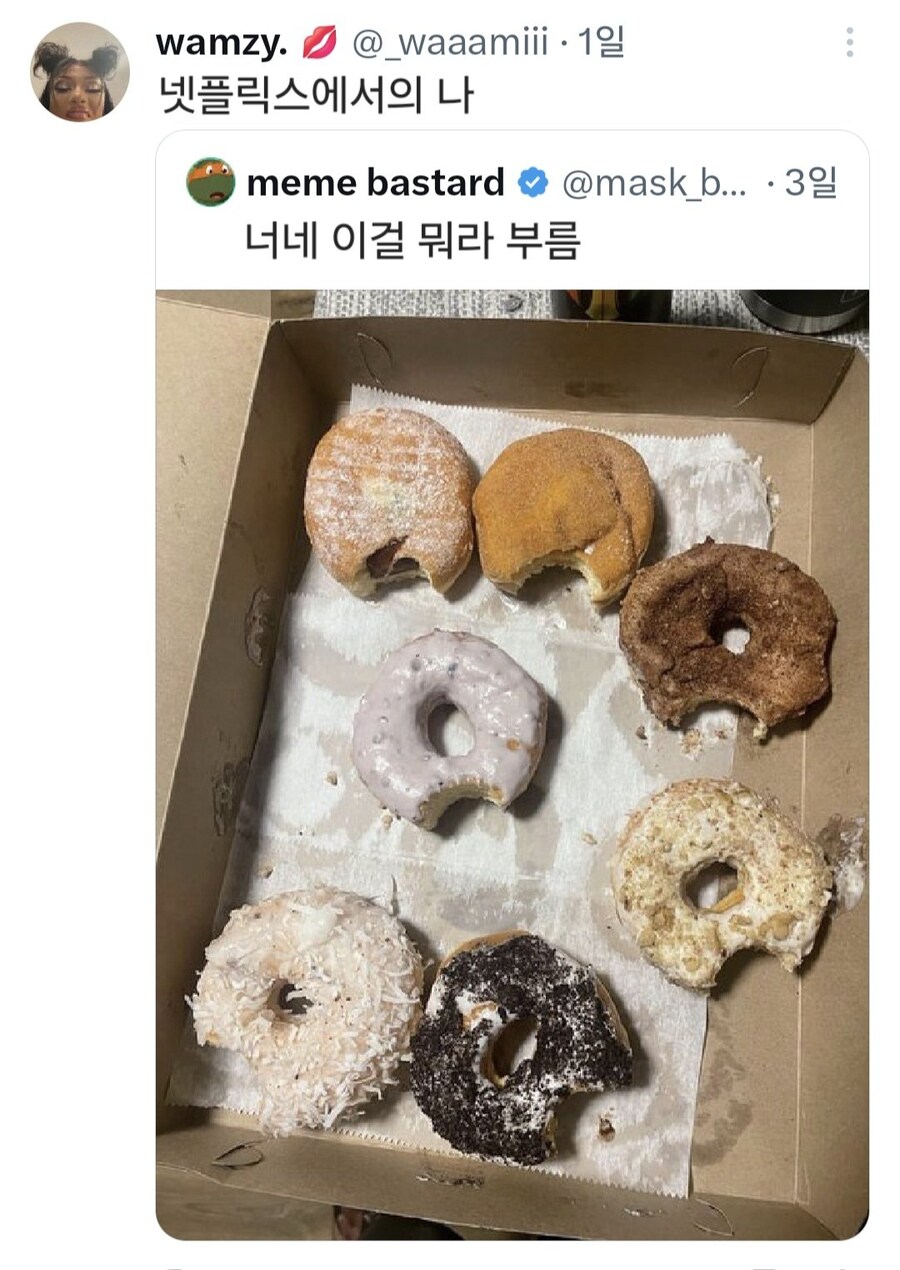Open the tweet's overflow menu

(x=849, y=42)
